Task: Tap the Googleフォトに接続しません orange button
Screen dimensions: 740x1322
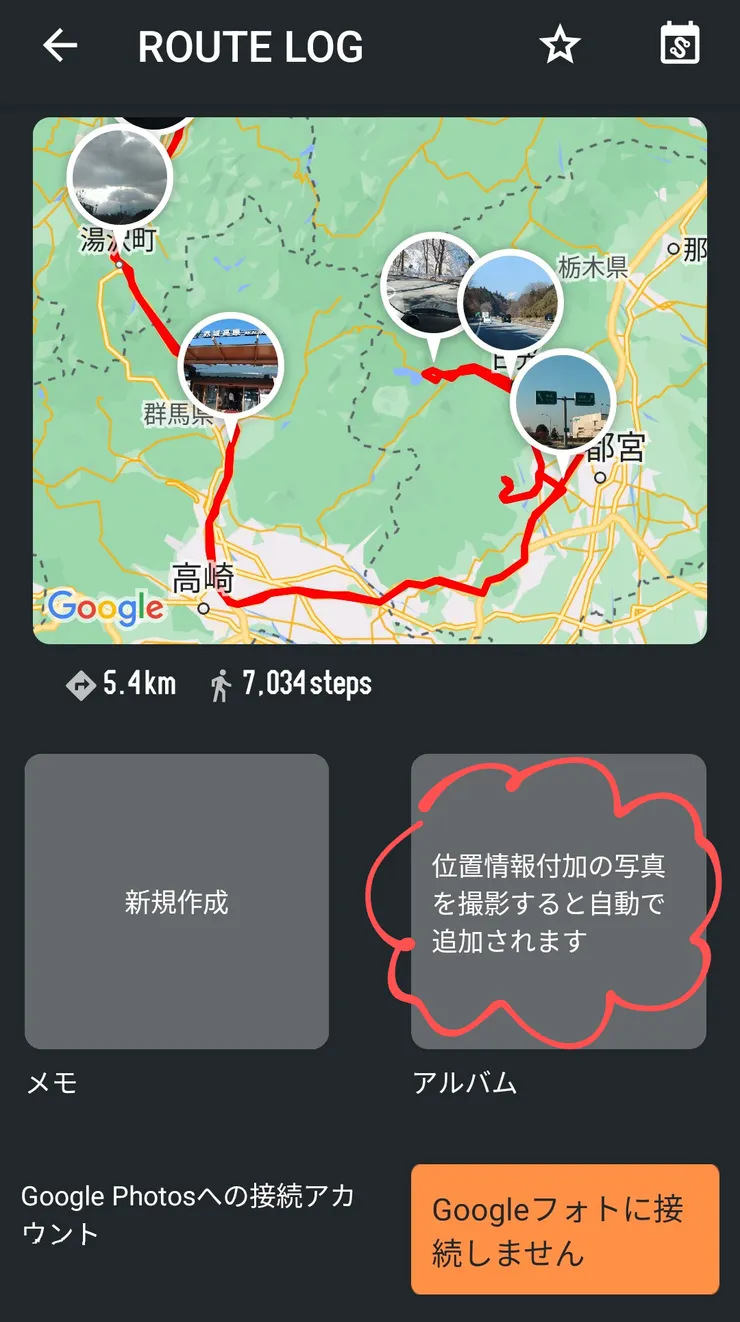Action: click(565, 1232)
